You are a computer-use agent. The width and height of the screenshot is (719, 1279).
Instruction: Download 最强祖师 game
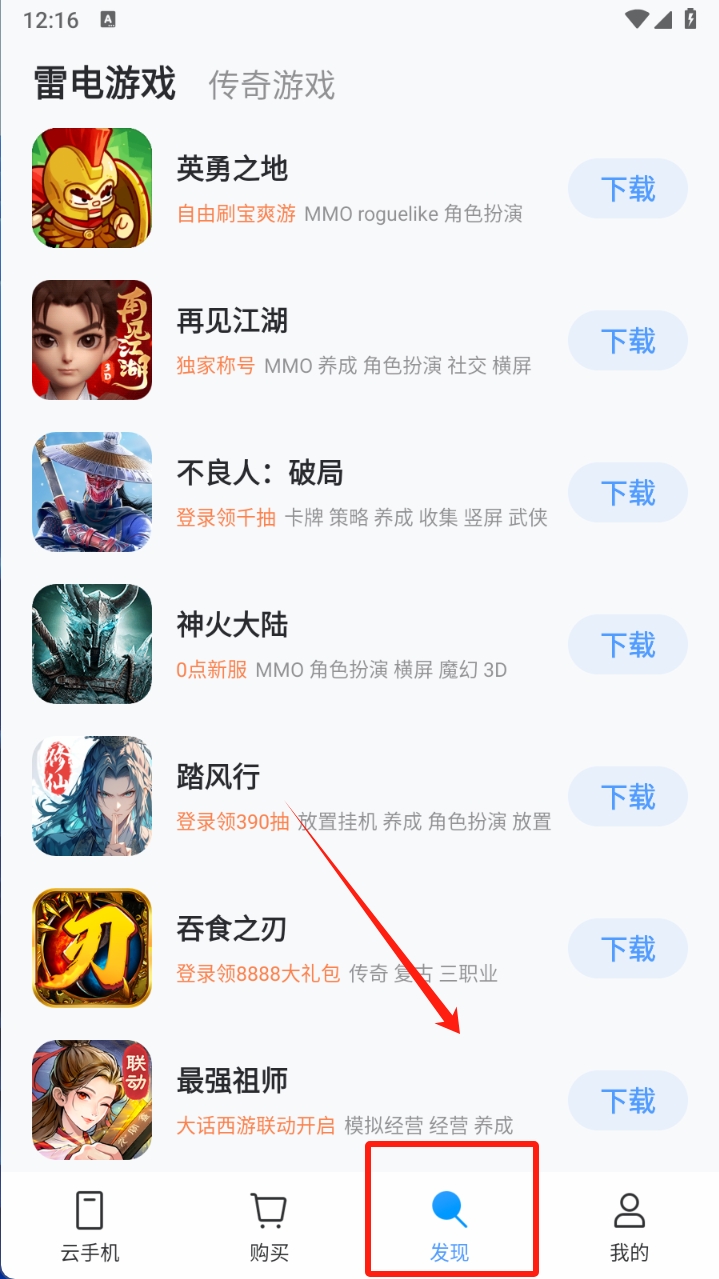627,1101
